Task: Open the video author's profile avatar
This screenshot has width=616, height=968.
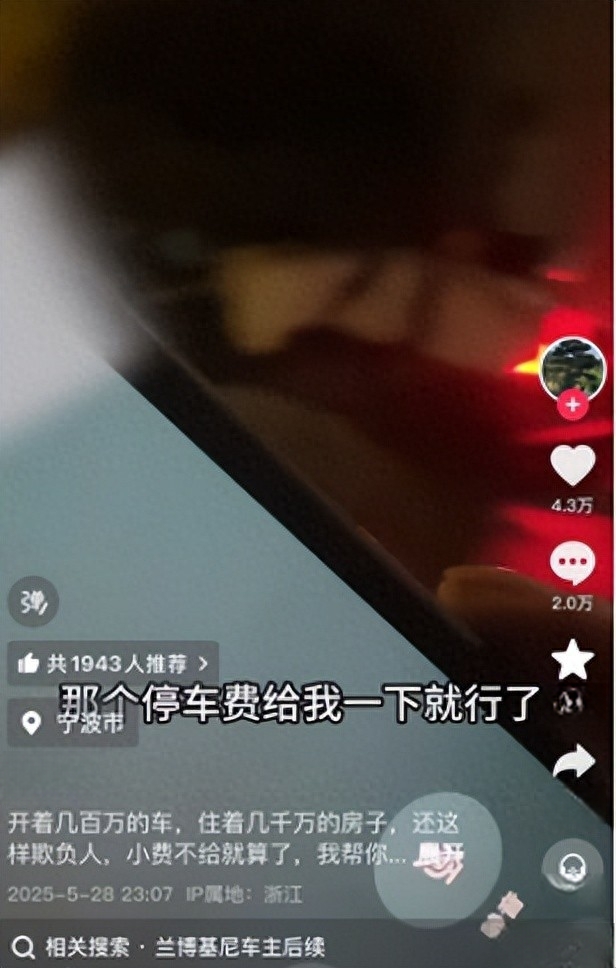Action: [x=572, y=368]
